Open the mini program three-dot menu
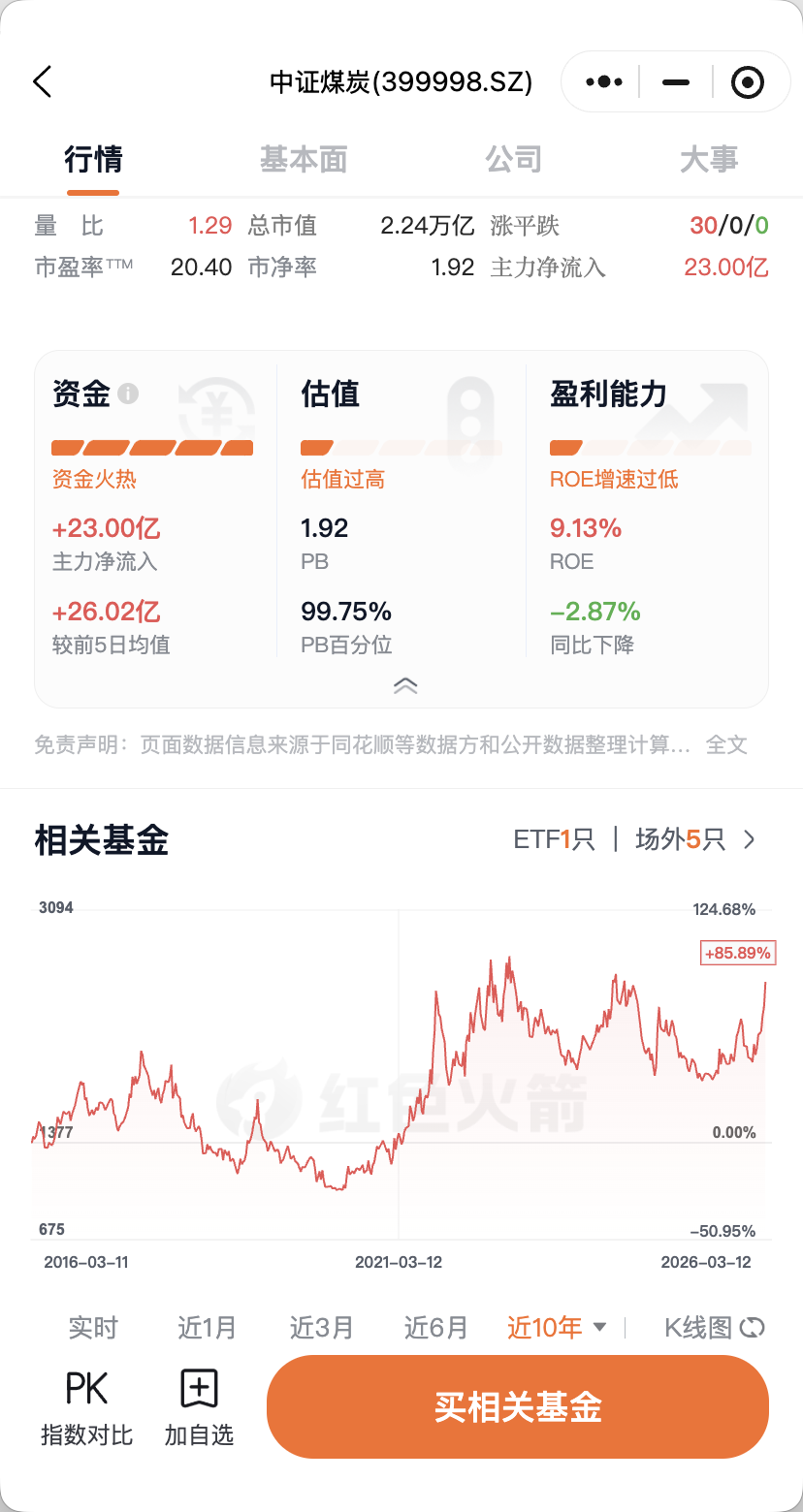 pos(604,82)
